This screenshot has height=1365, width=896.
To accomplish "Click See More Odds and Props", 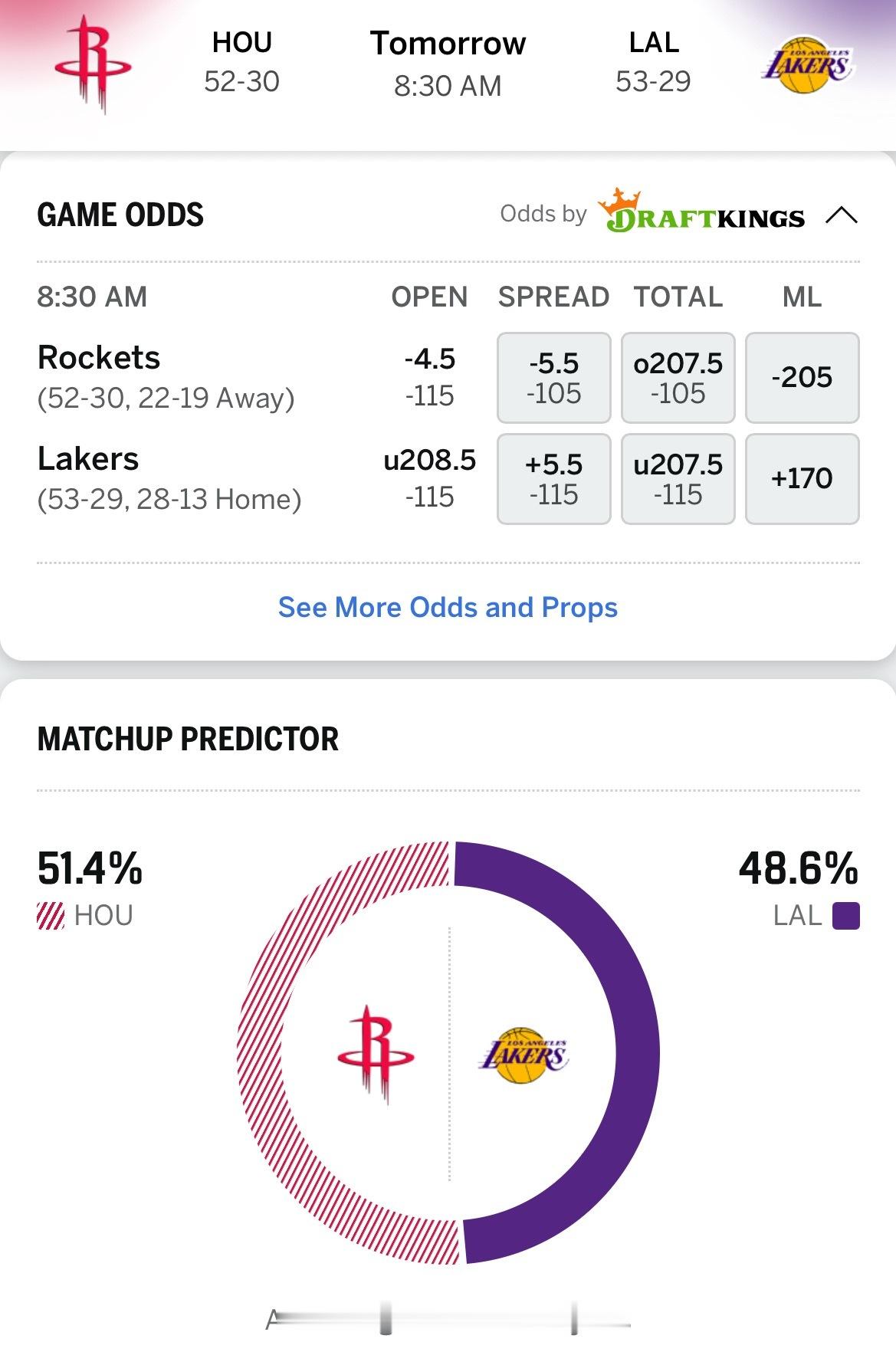I will (x=448, y=607).
